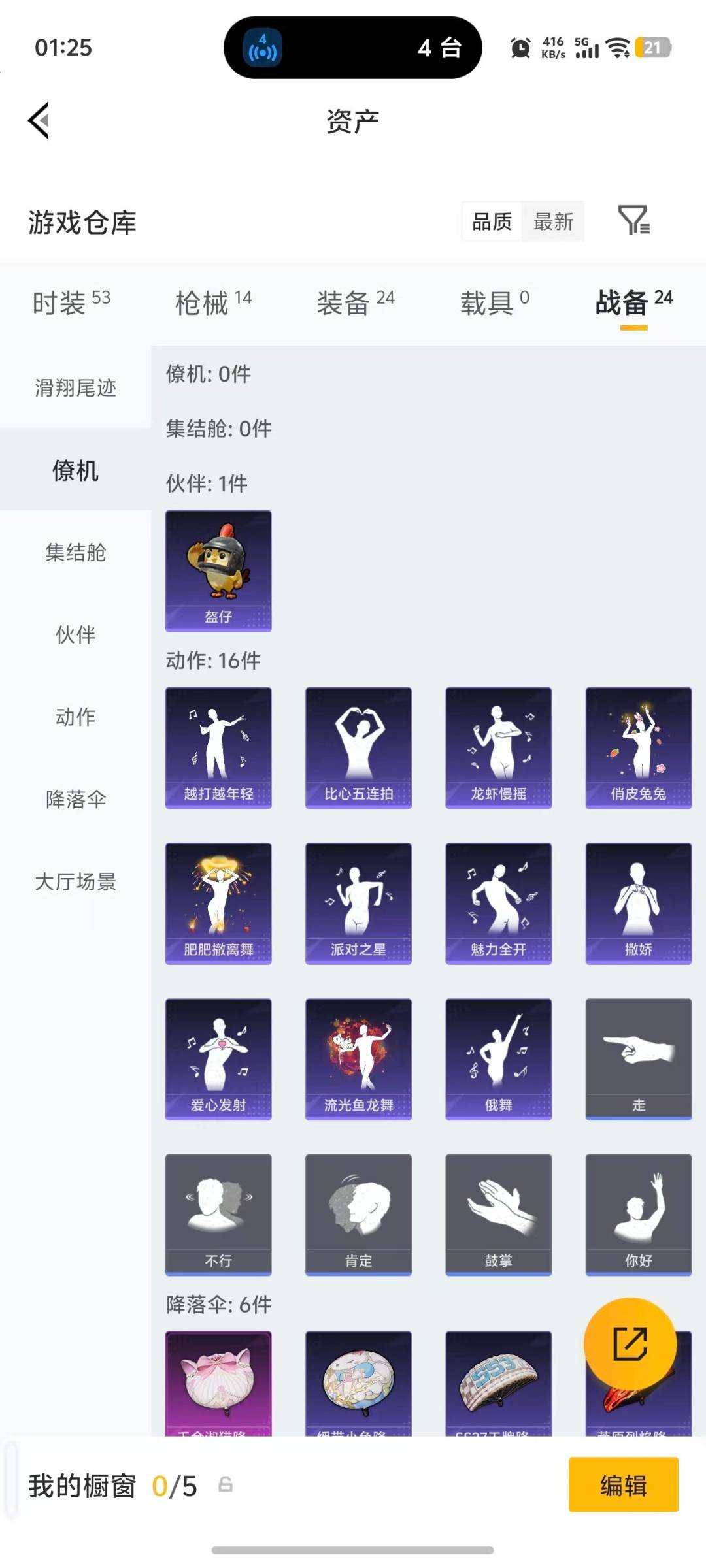
Task: Switch sorting to 最新 latest mode
Action: 552,222
